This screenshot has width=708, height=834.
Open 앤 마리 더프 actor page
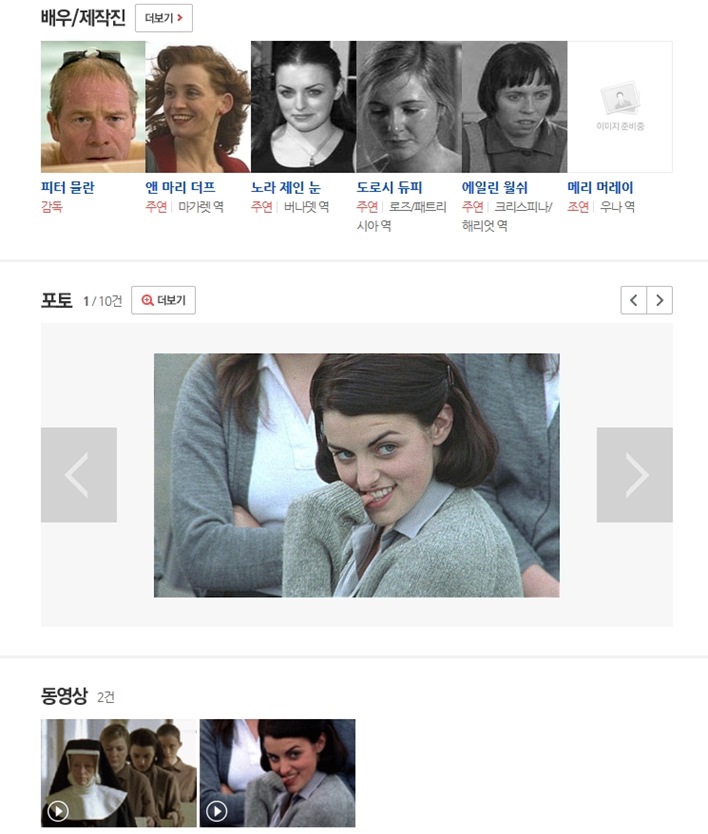tap(180, 187)
